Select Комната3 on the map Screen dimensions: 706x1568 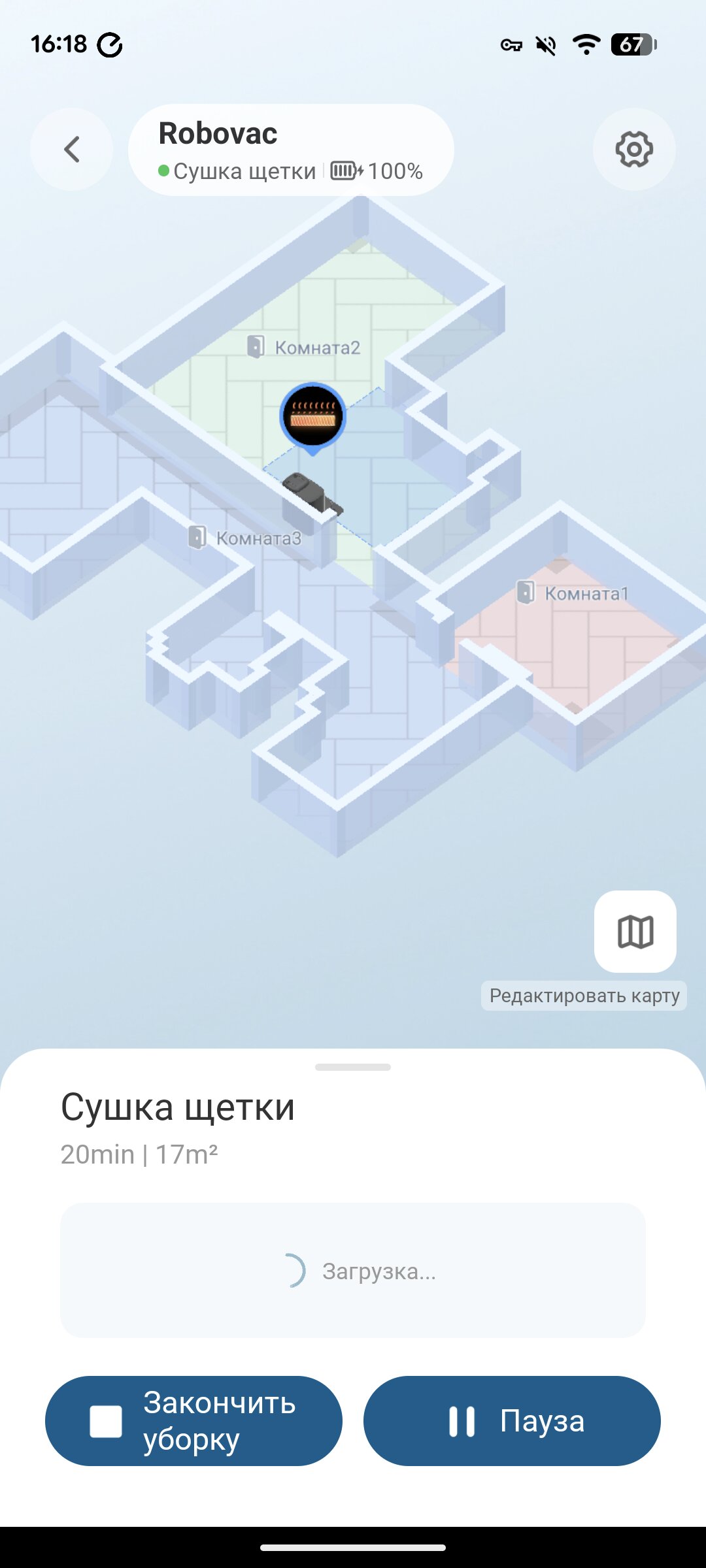coord(246,538)
